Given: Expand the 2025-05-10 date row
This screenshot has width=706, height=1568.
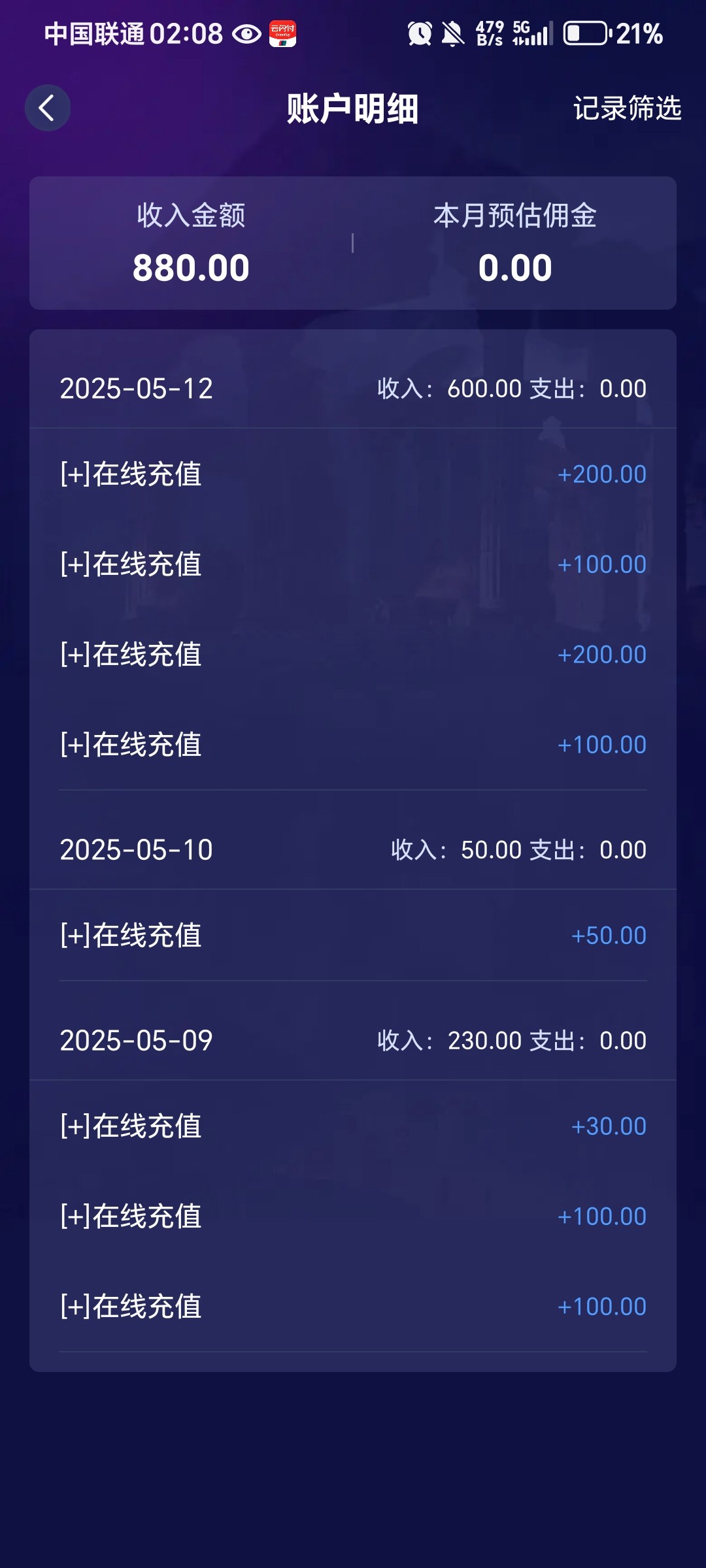Looking at the screenshot, I should (x=353, y=849).
